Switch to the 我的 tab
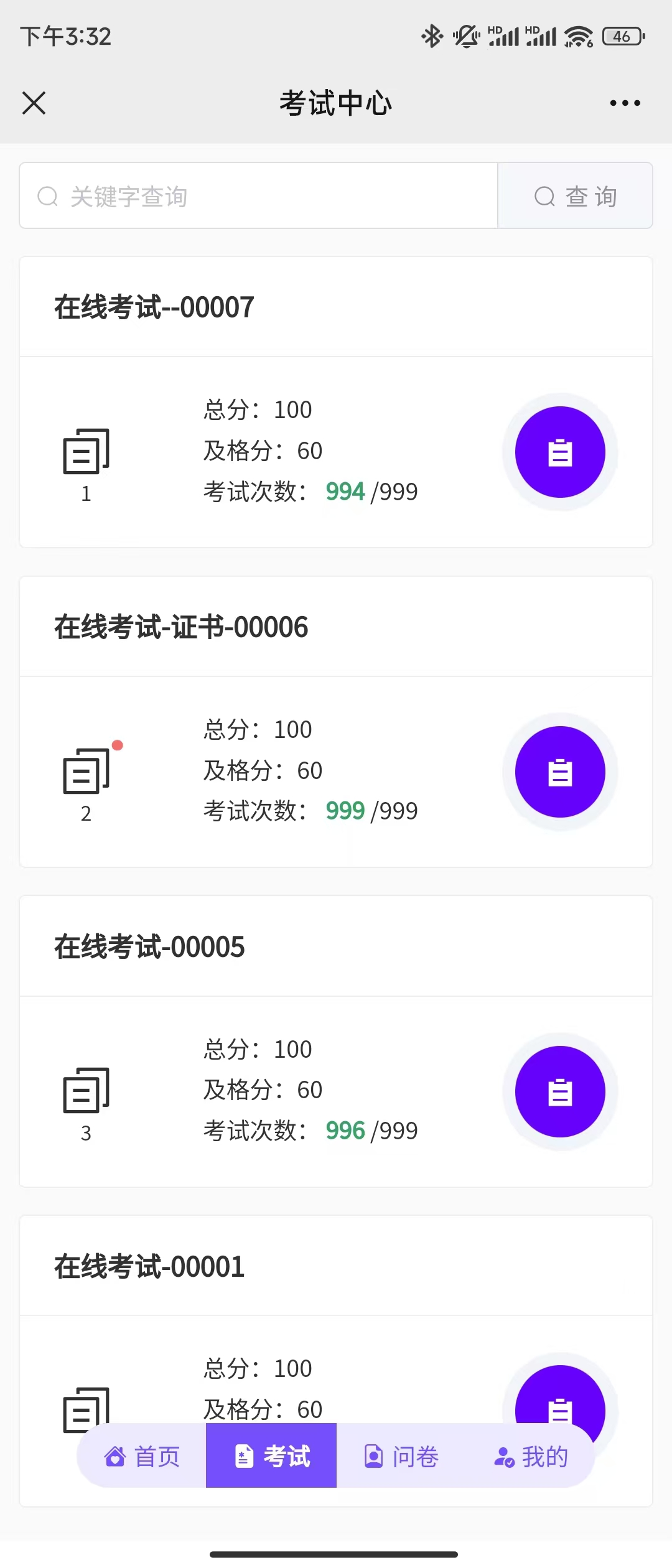672x1568 pixels. pyautogui.click(x=532, y=1456)
